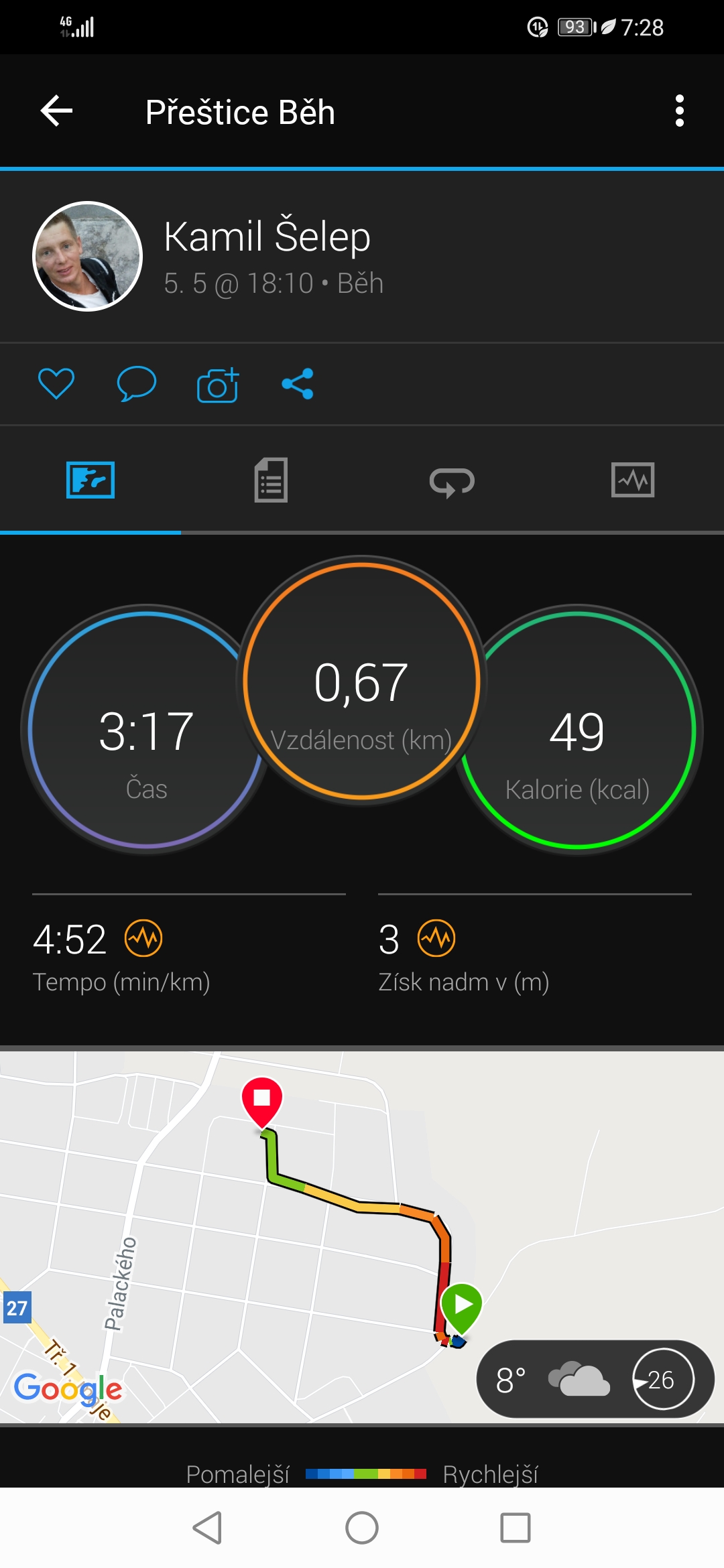Image resolution: width=724 pixels, height=1568 pixels.
Task: Share this run activity
Action: click(298, 384)
